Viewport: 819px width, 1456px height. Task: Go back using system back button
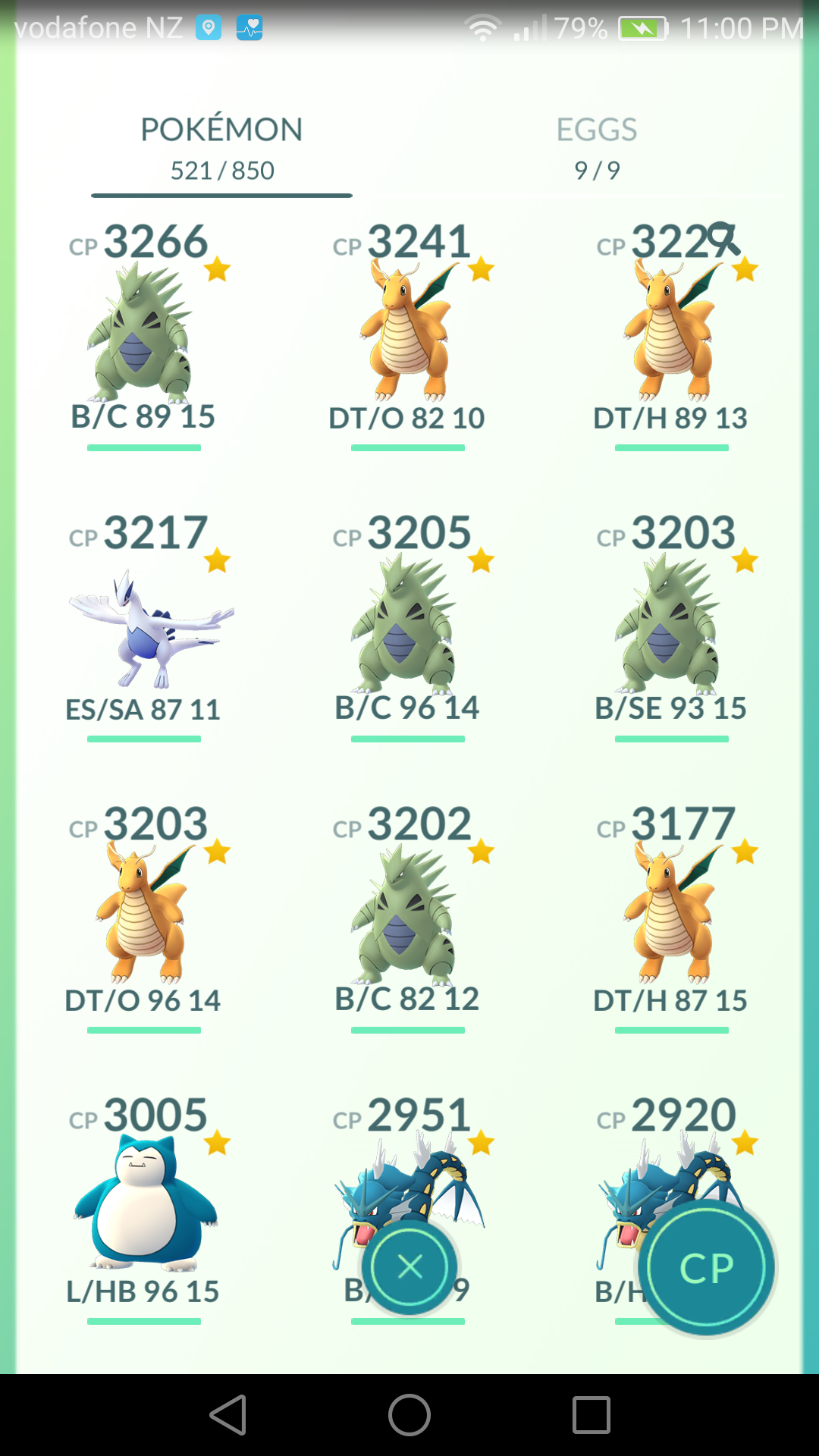(x=228, y=1415)
